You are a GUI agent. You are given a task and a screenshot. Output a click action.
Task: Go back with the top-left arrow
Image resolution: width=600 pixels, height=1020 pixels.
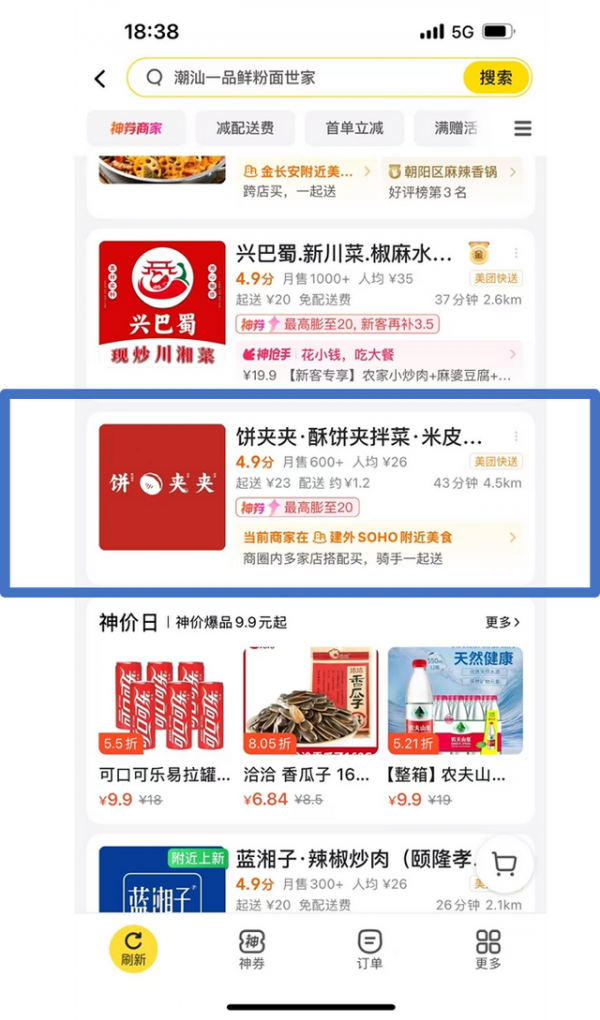point(100,78)
